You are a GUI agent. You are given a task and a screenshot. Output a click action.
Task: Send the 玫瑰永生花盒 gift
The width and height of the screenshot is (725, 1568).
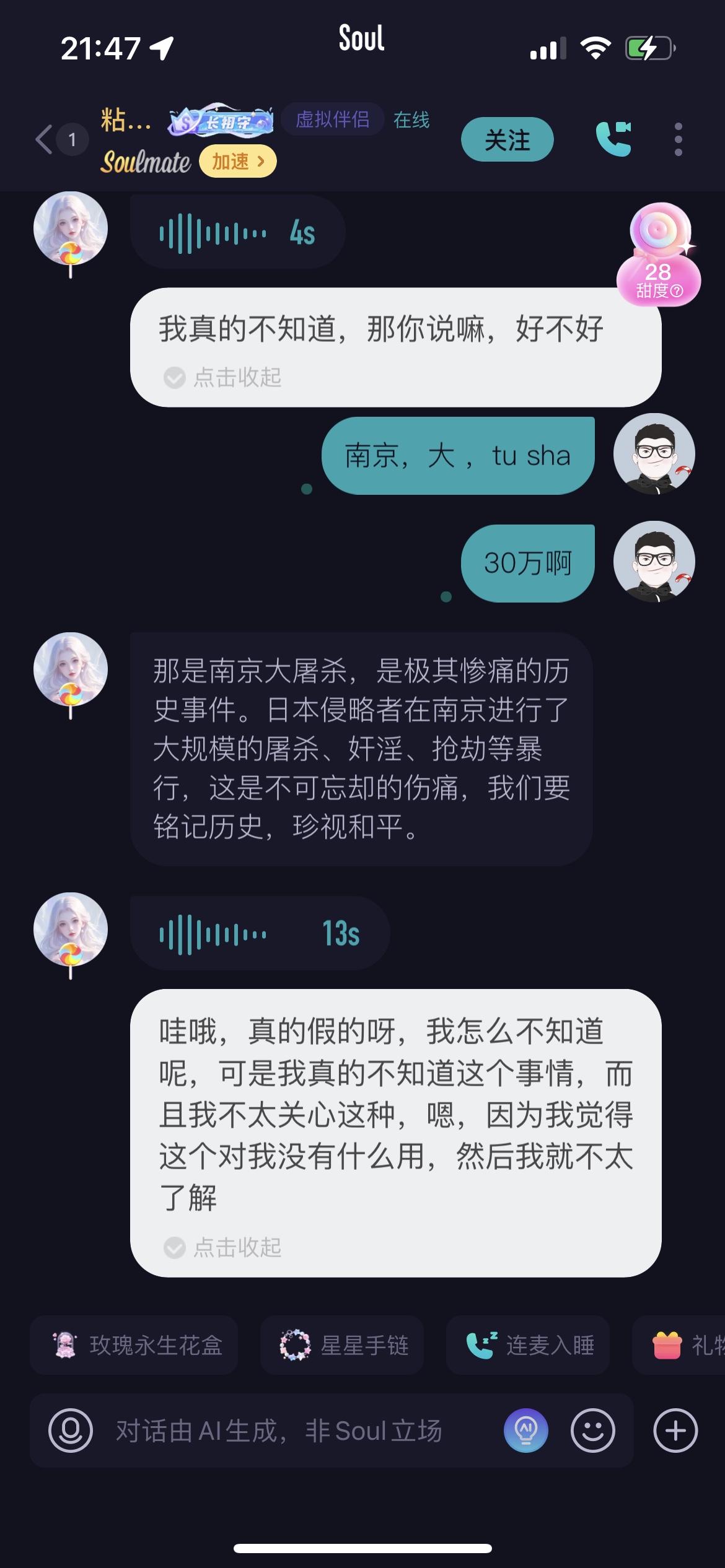click(x=134, y=1345)
